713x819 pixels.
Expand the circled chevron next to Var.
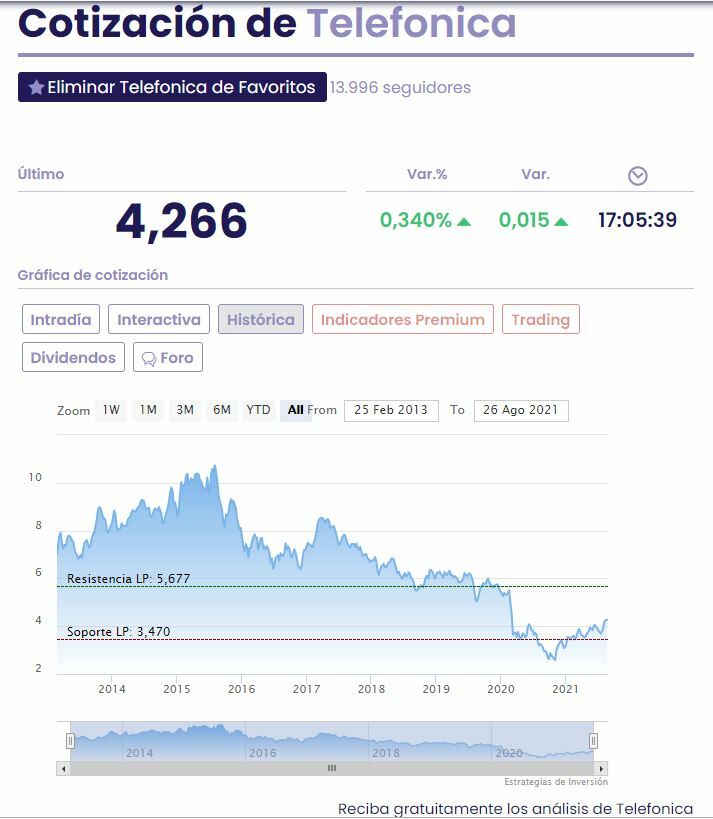click(x=638, y=176)
